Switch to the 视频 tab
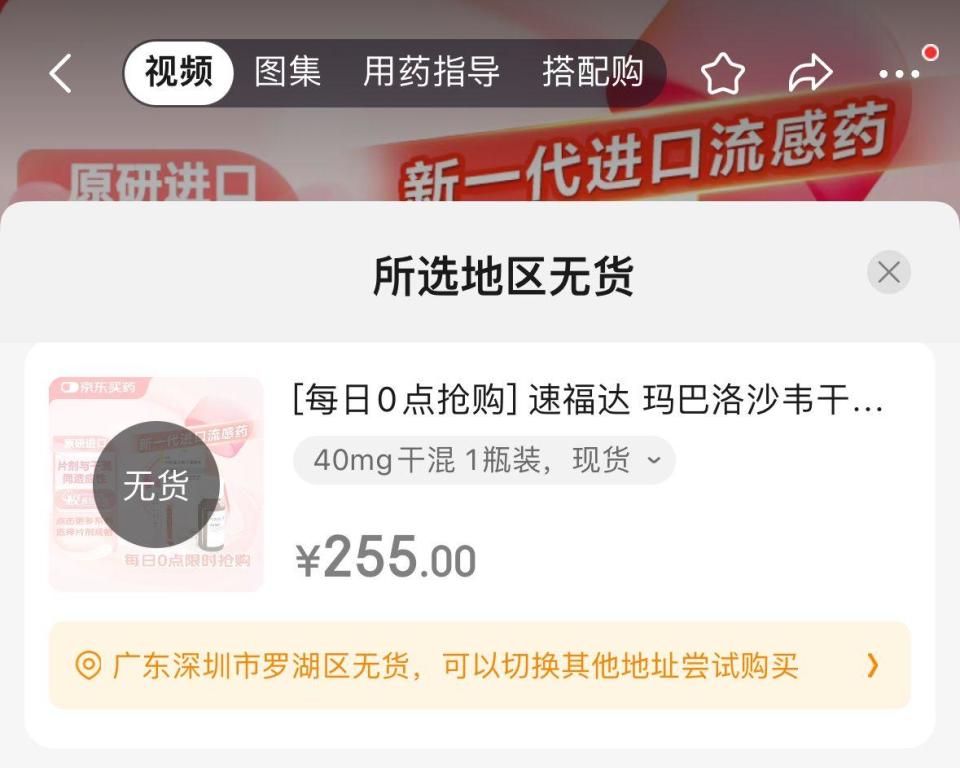960x768 pixels. point(179,73)
